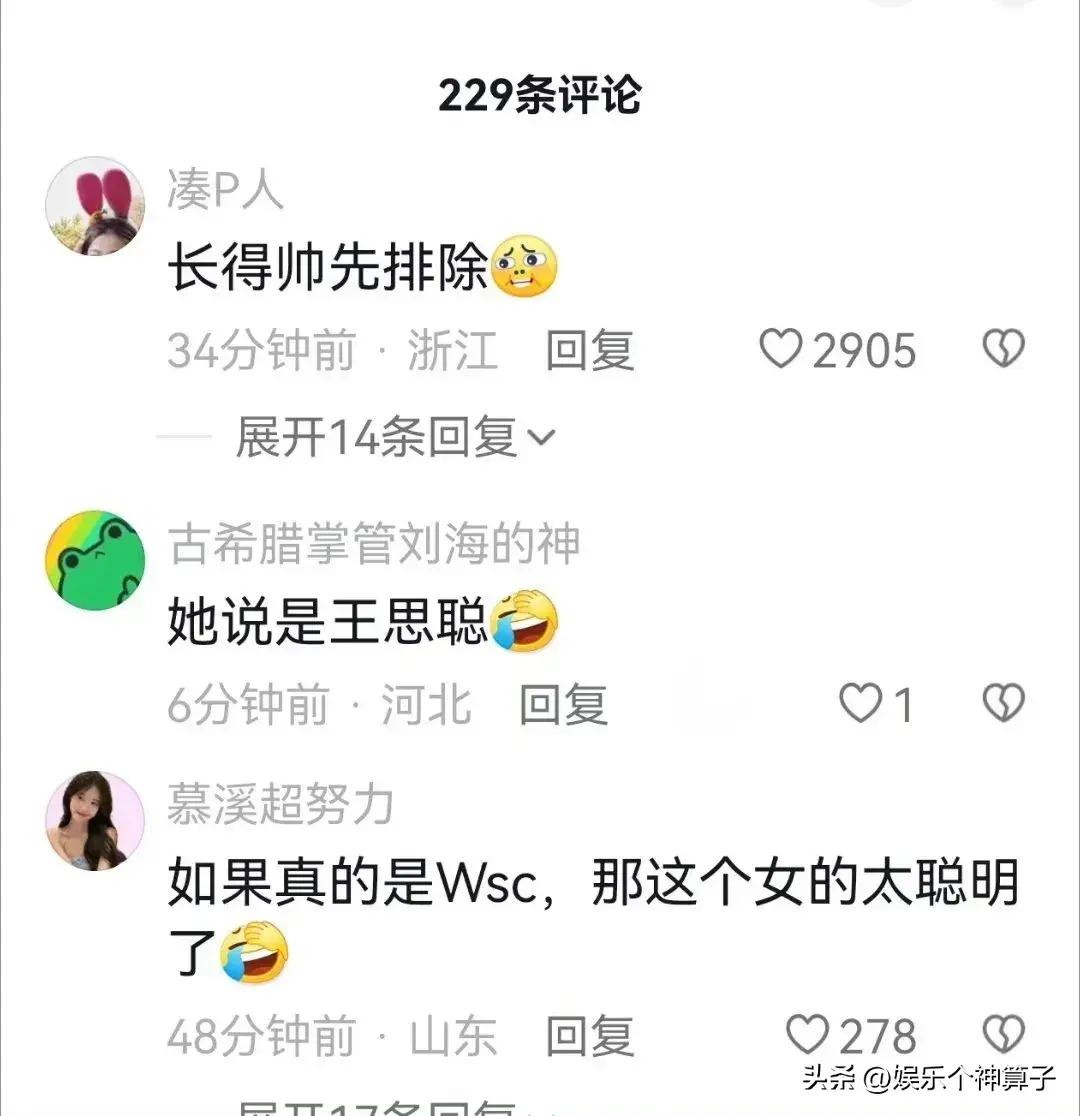This screenshot has width=1080, height=1116.
Task: Like the comment by 古希腊掌管刘海的神
Action: click(x=859, y=704)
